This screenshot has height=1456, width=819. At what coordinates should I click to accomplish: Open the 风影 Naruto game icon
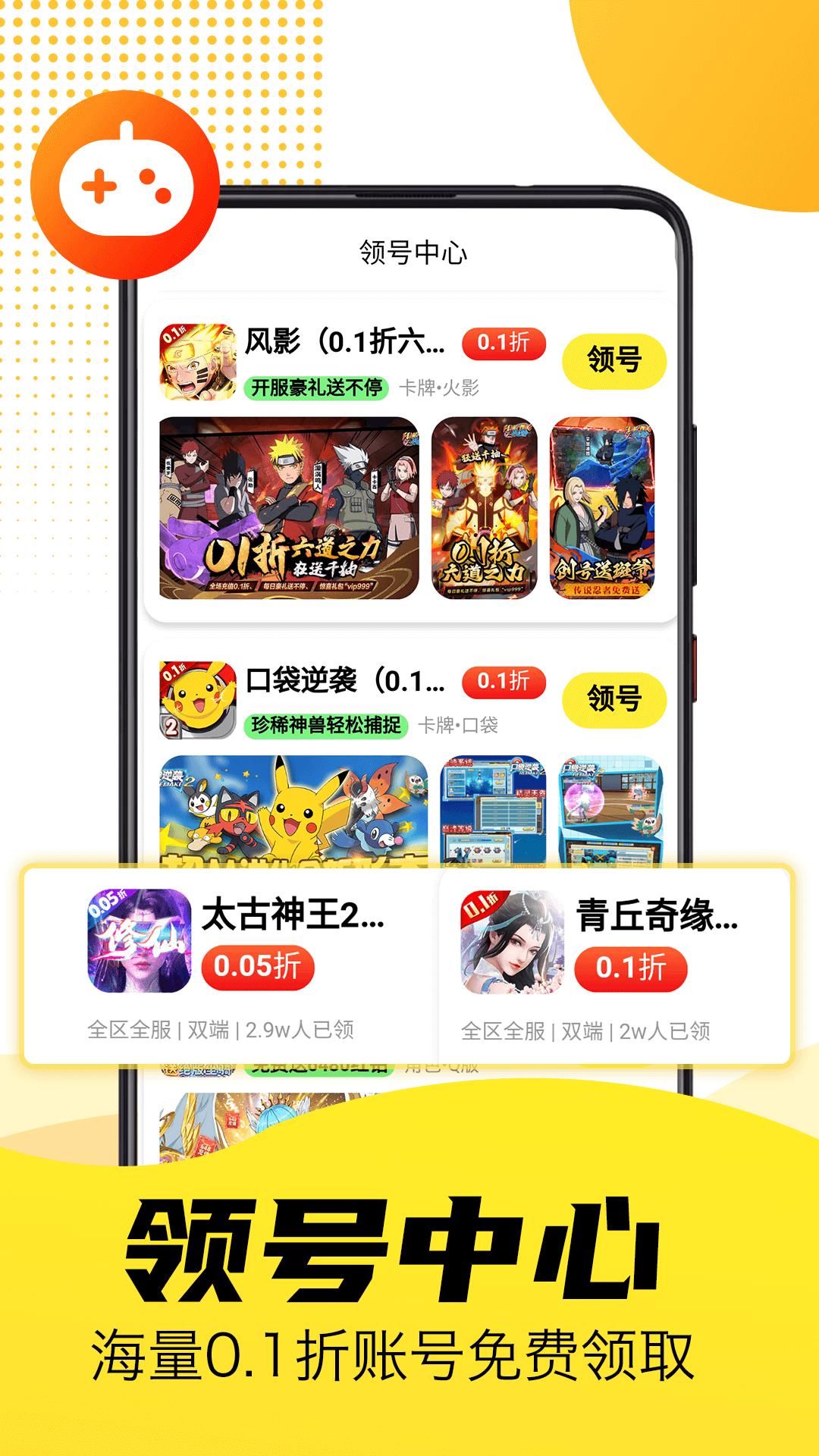point(199,358)
